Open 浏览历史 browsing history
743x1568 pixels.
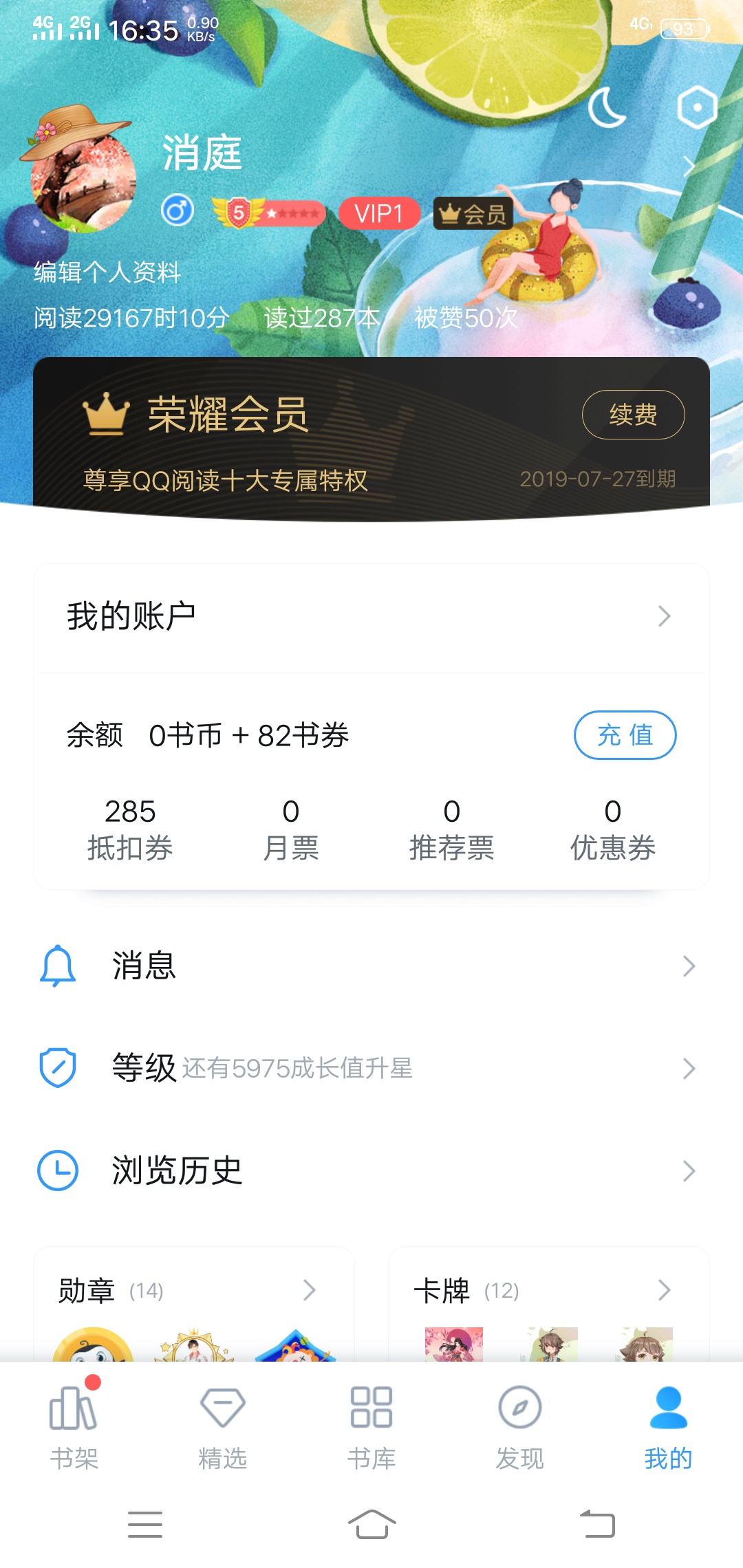371,1170
